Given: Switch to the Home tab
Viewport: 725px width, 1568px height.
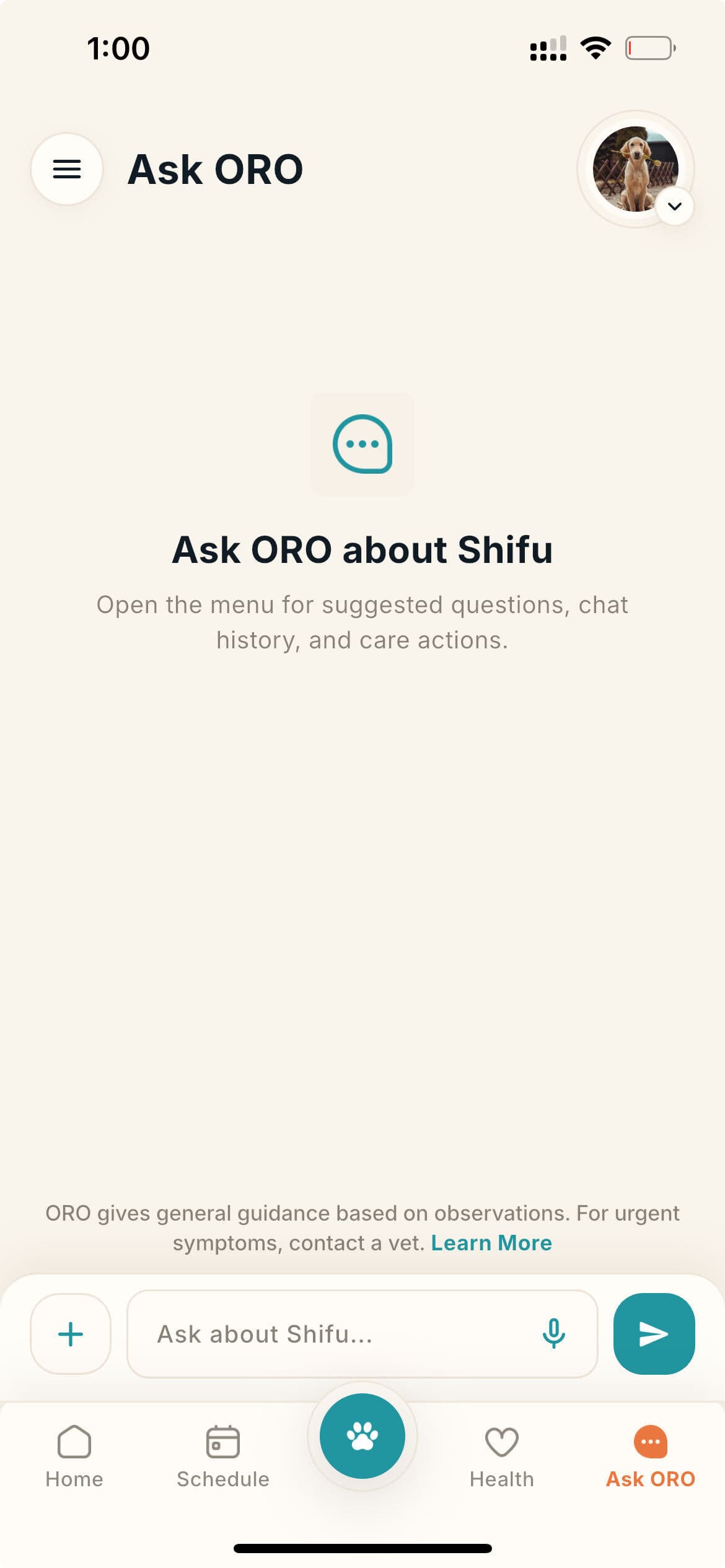Looking at the screenshot, I should tap(74, 1457).
